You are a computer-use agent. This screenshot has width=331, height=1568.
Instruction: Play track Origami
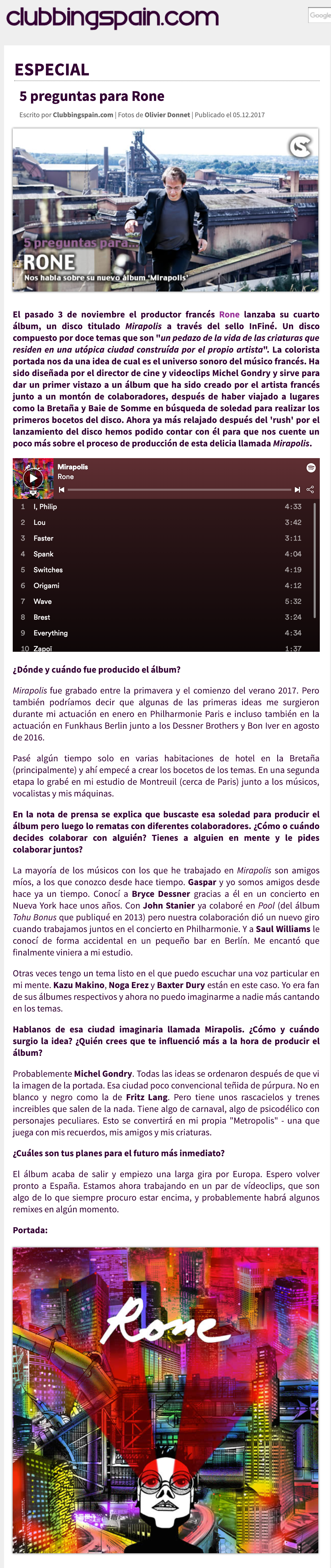point(46,586)
